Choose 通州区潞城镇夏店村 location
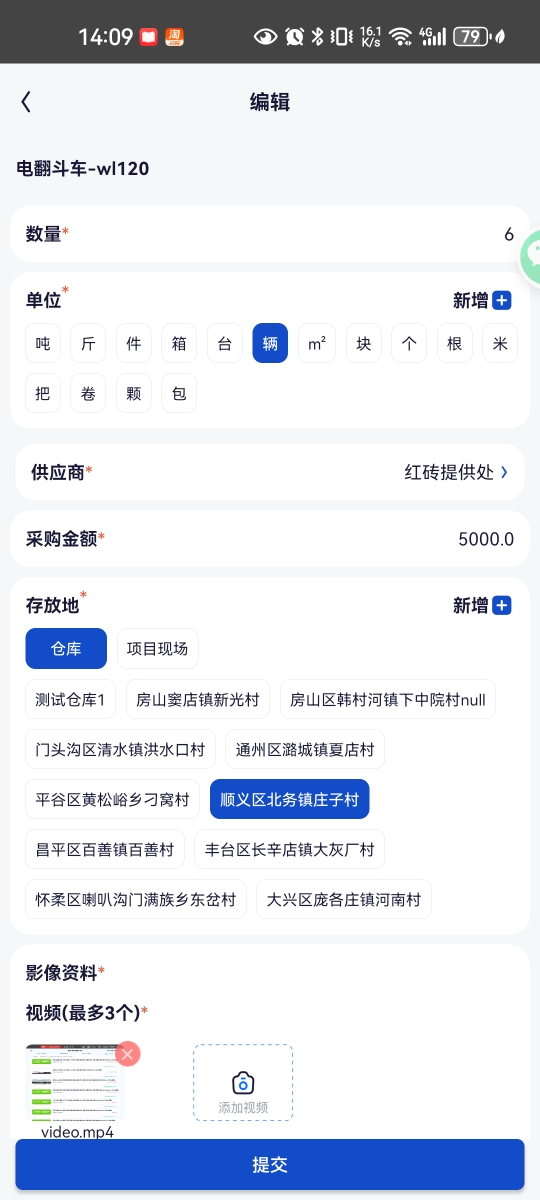 305,749
